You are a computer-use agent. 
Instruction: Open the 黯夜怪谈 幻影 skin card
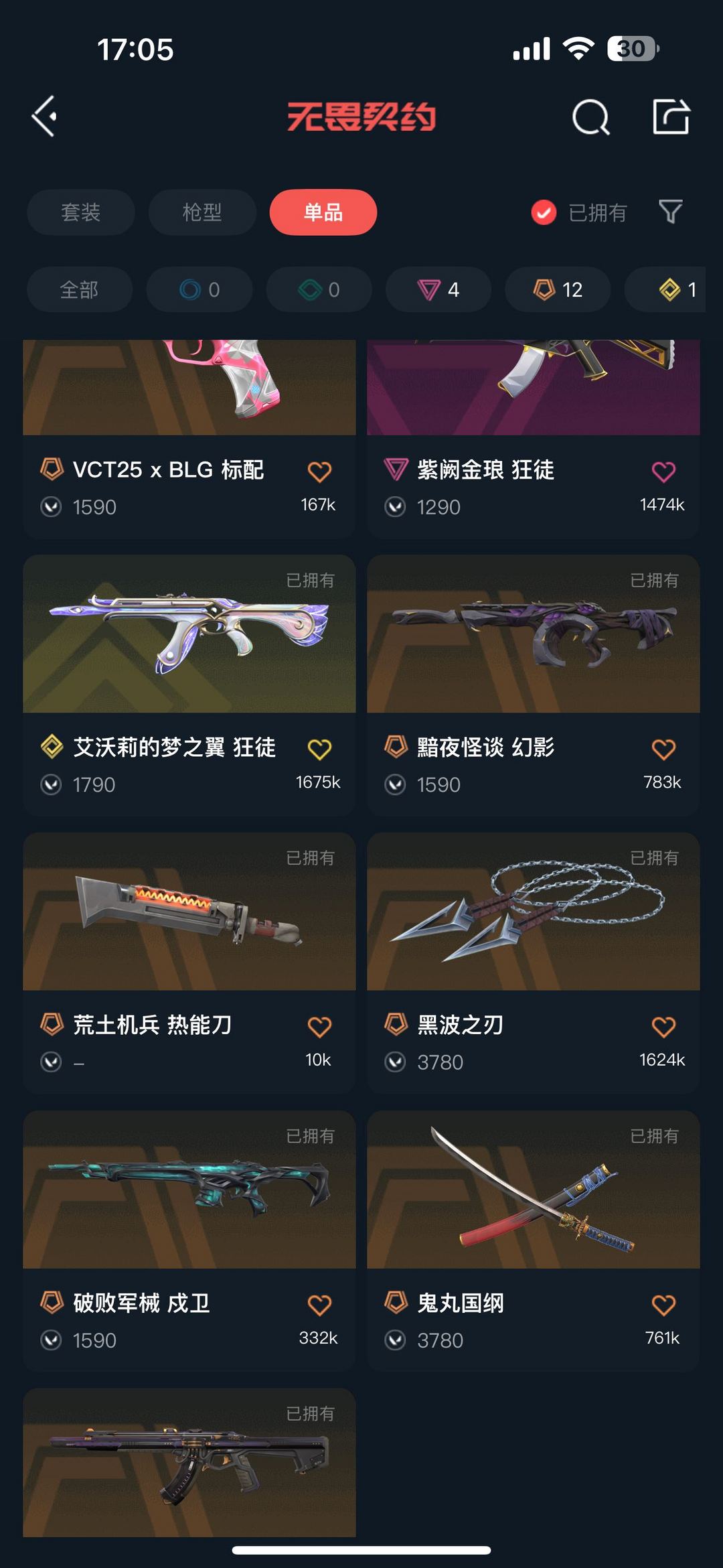tap(533, 683)
